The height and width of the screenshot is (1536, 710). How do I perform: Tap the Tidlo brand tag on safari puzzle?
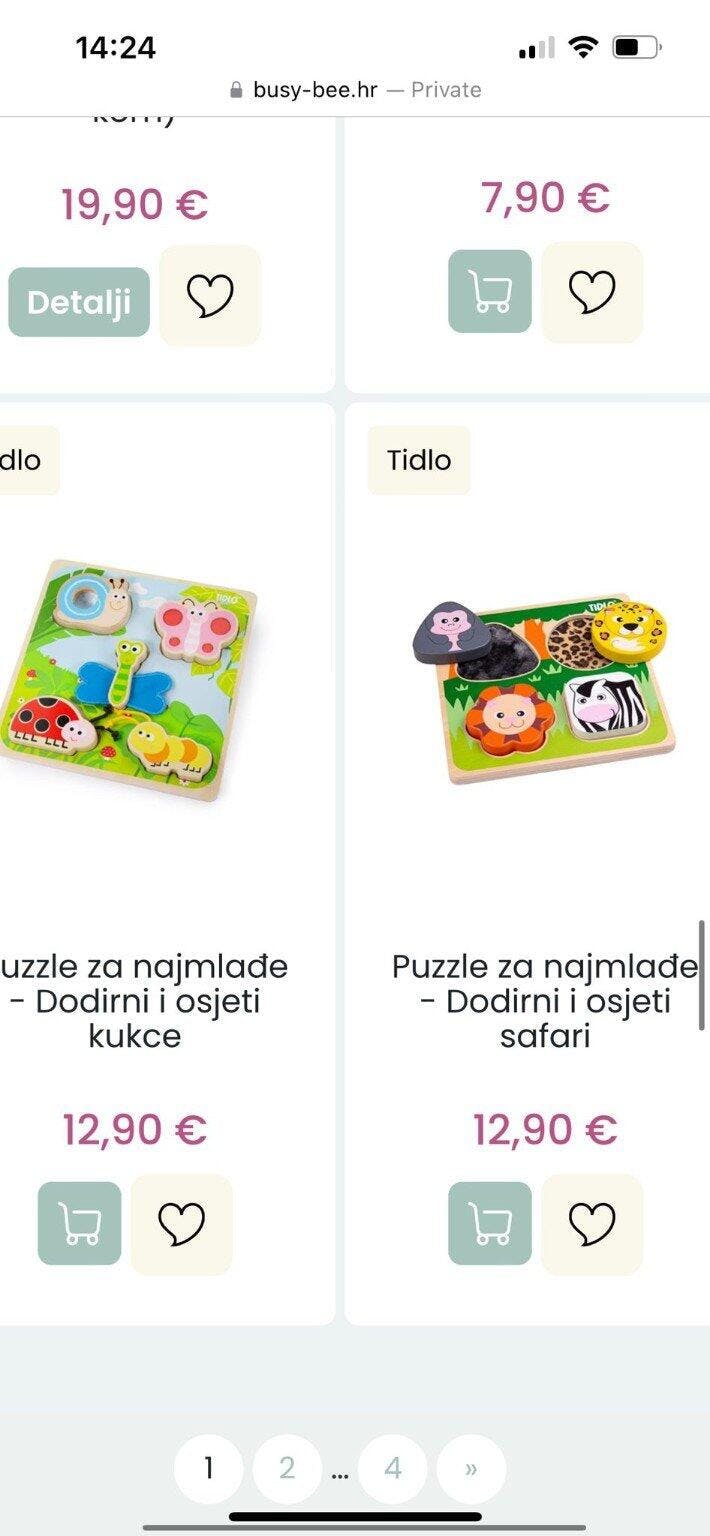[x=419, y=460]
